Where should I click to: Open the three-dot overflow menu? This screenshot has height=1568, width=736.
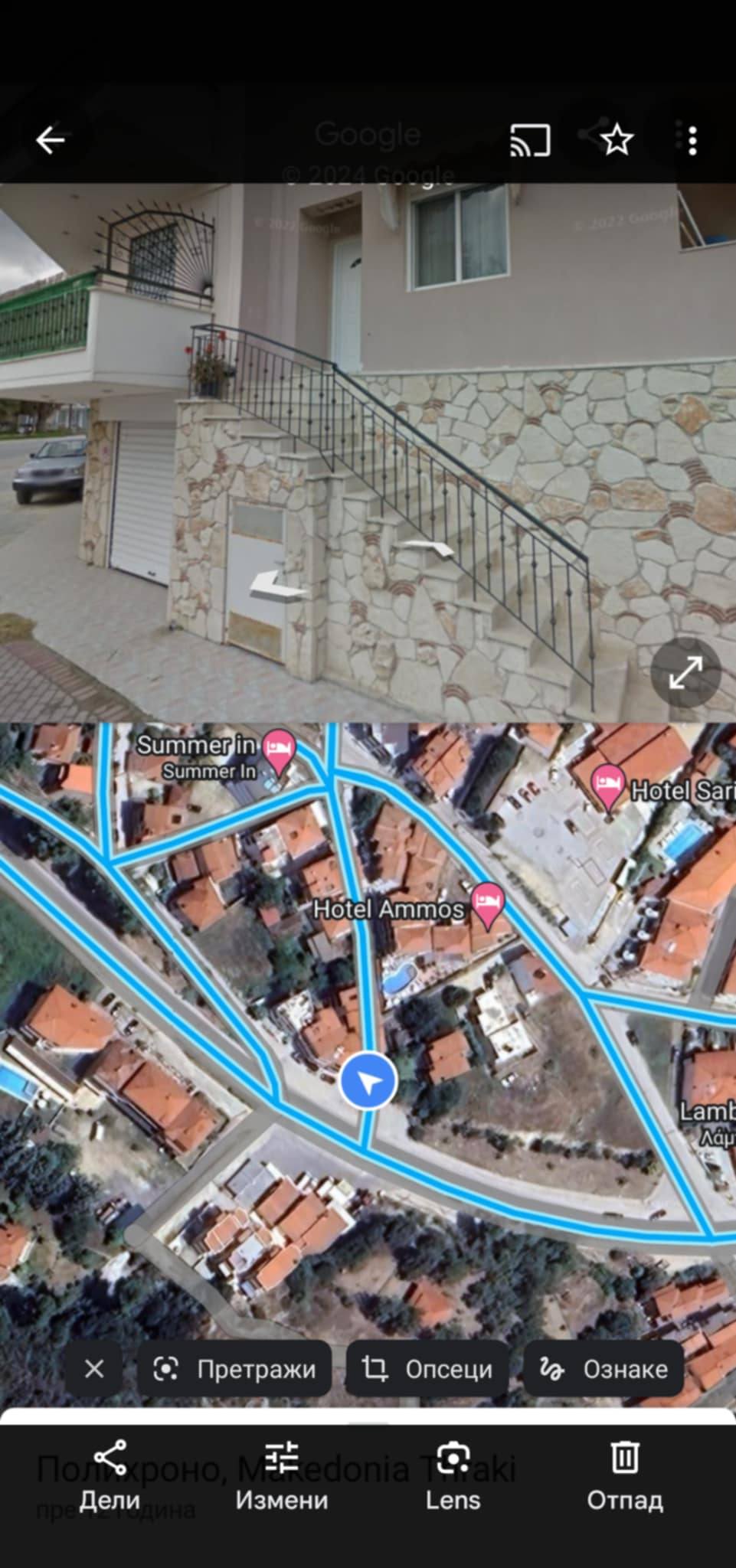coord(692,139)
